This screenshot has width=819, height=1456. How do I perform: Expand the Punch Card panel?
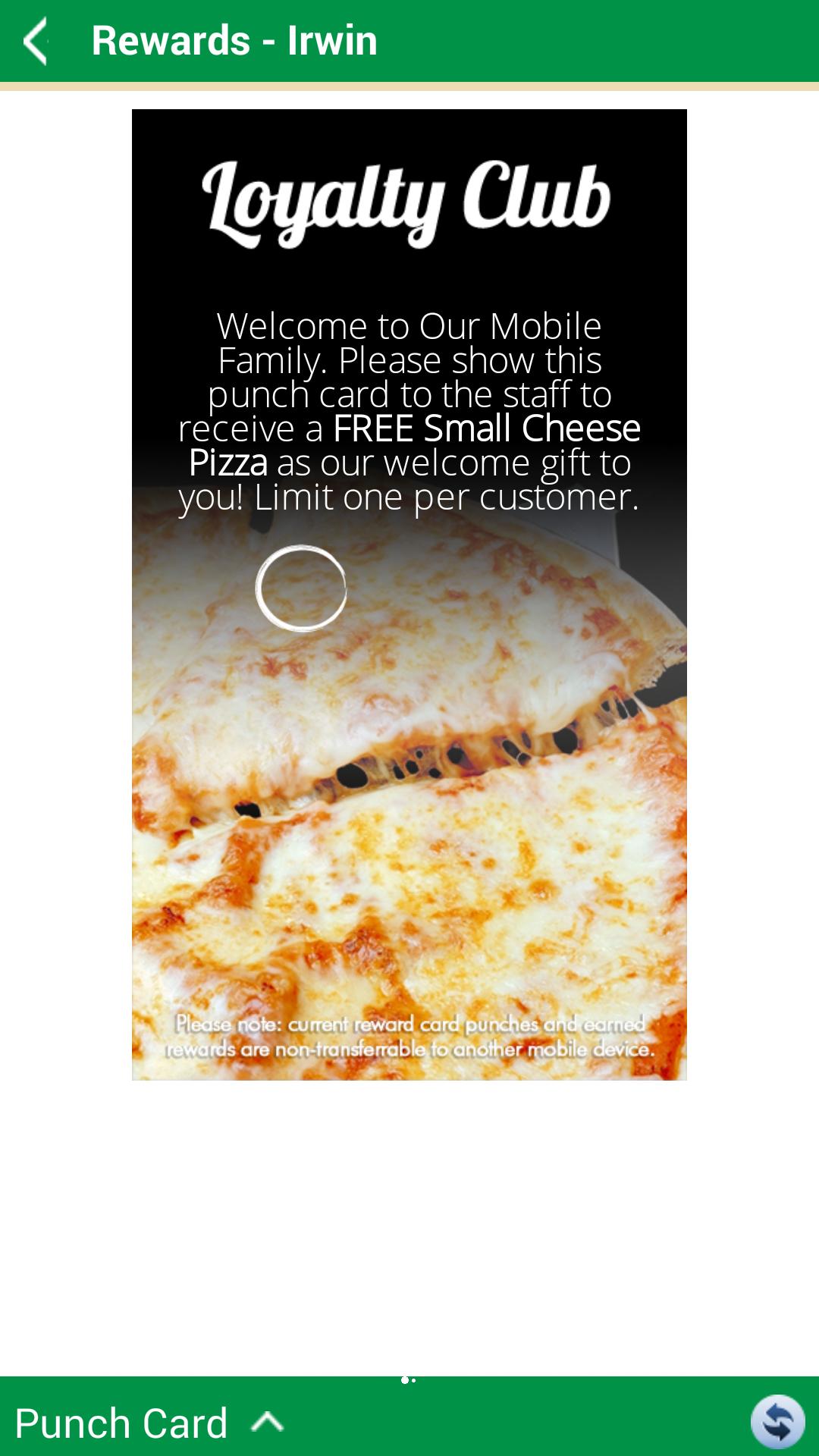pyautogui.click(x=267, y=1422)
